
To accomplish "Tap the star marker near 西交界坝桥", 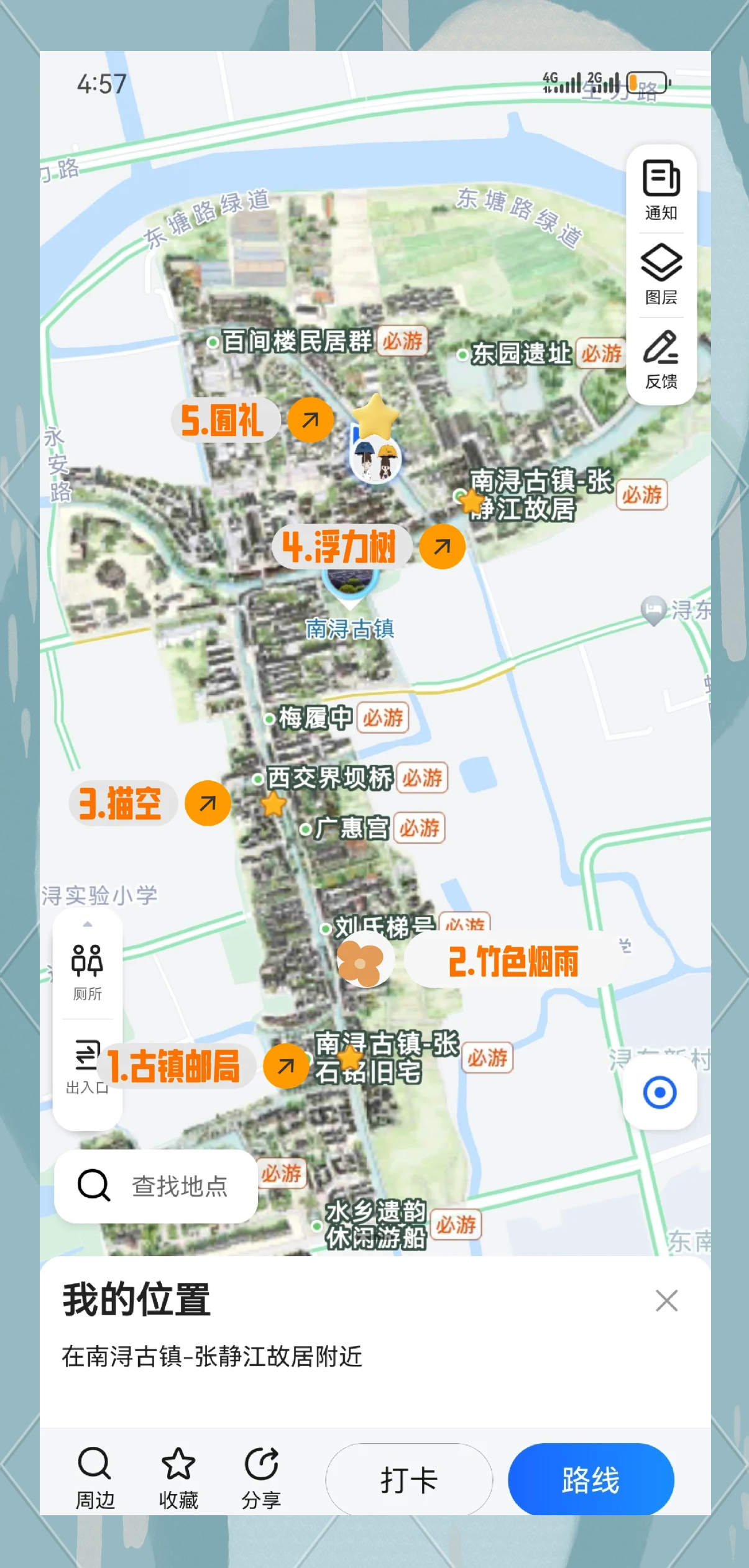I will (x=273, y=805).
